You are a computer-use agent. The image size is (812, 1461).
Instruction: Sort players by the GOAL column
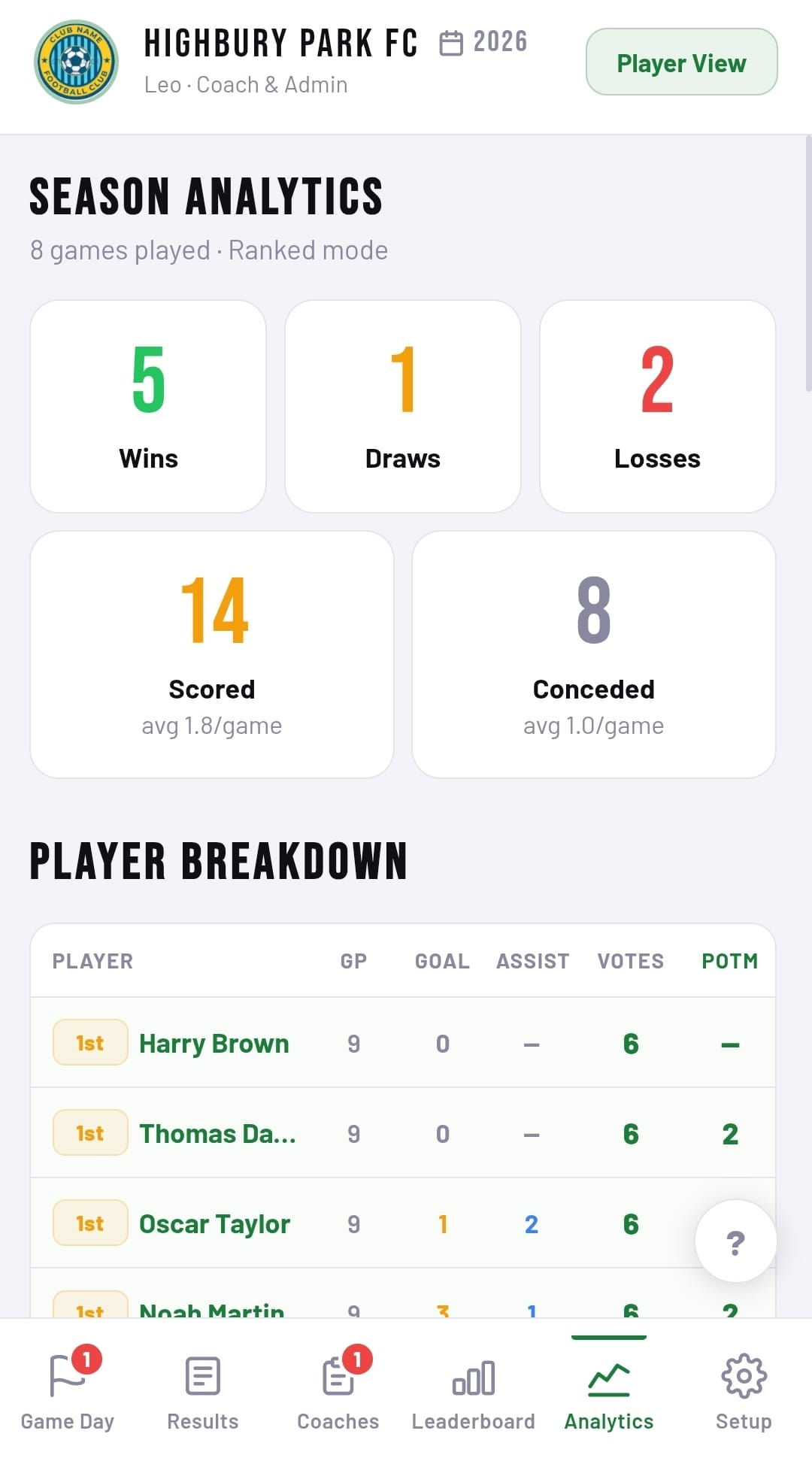coord(442,961)
